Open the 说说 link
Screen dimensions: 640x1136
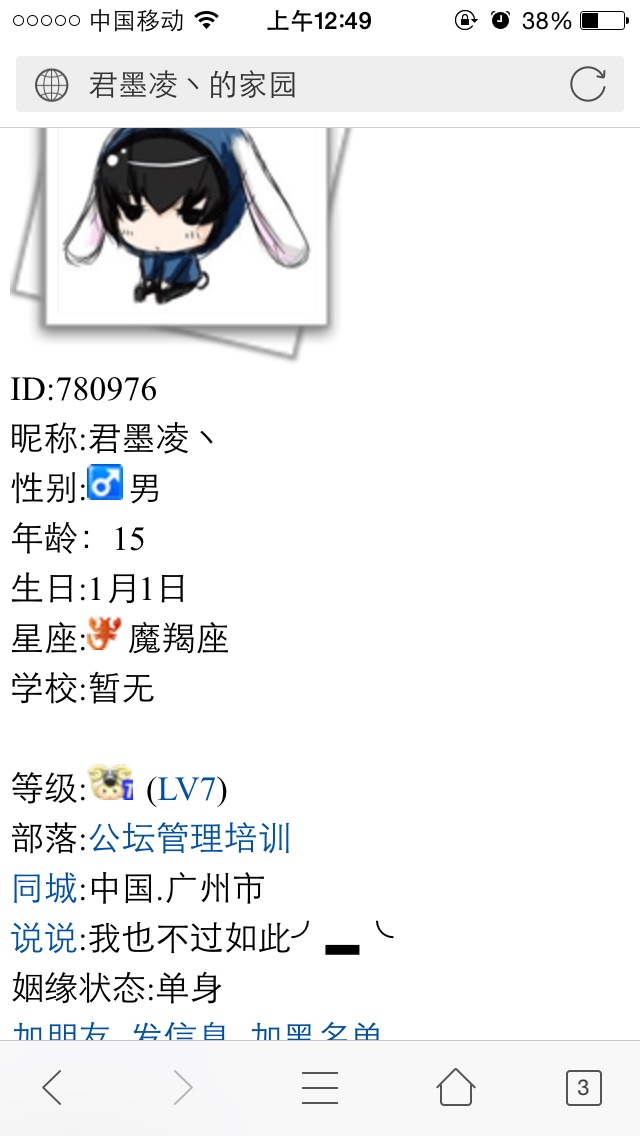pyautogui.click(x=44, y=938)
